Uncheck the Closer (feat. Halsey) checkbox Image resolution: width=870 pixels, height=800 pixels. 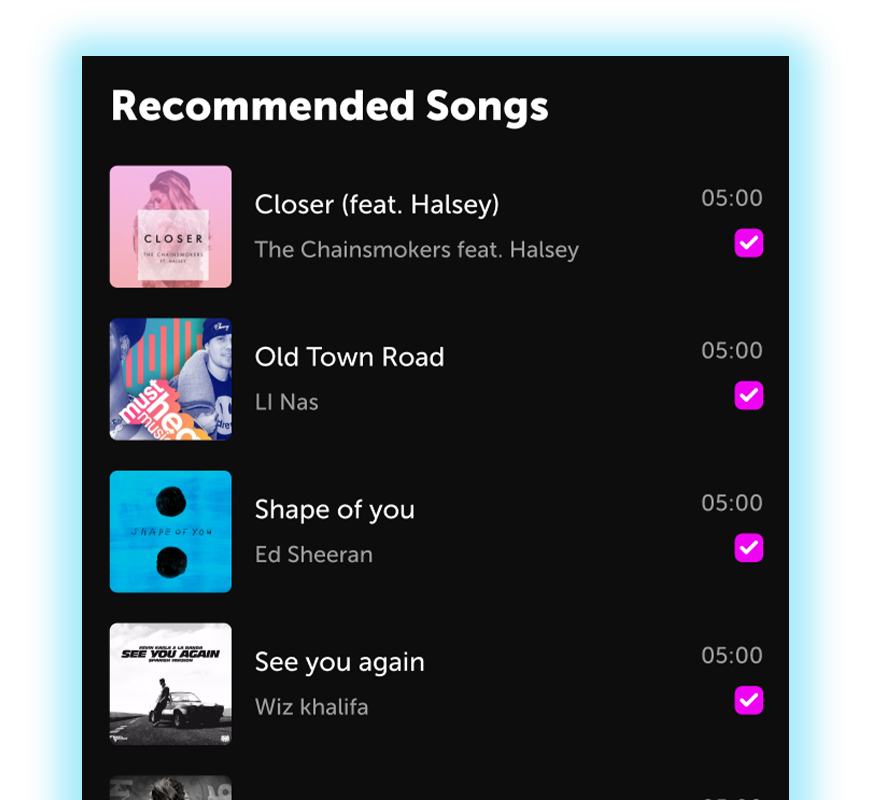pyautogui.click(x=749, y=243)
